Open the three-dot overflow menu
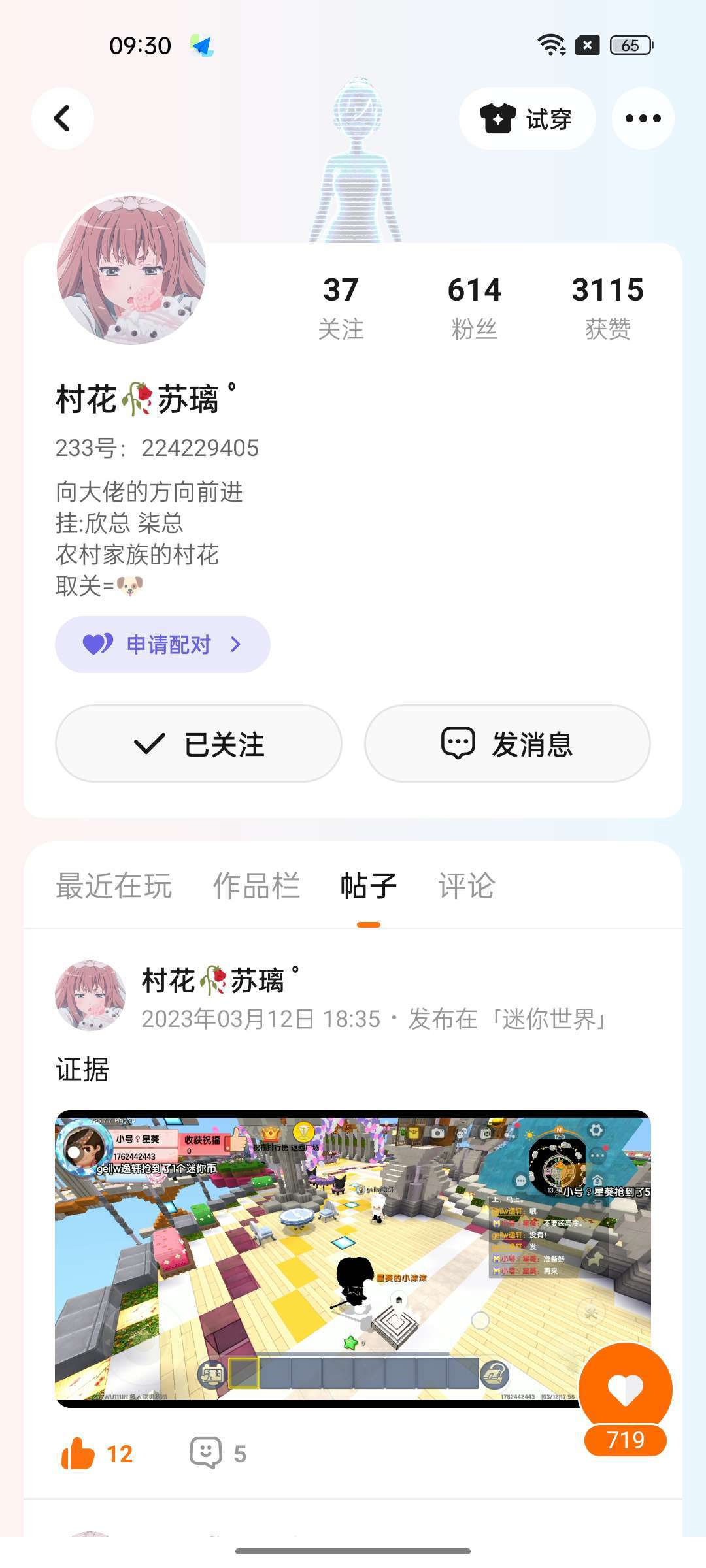 [643, 118]
